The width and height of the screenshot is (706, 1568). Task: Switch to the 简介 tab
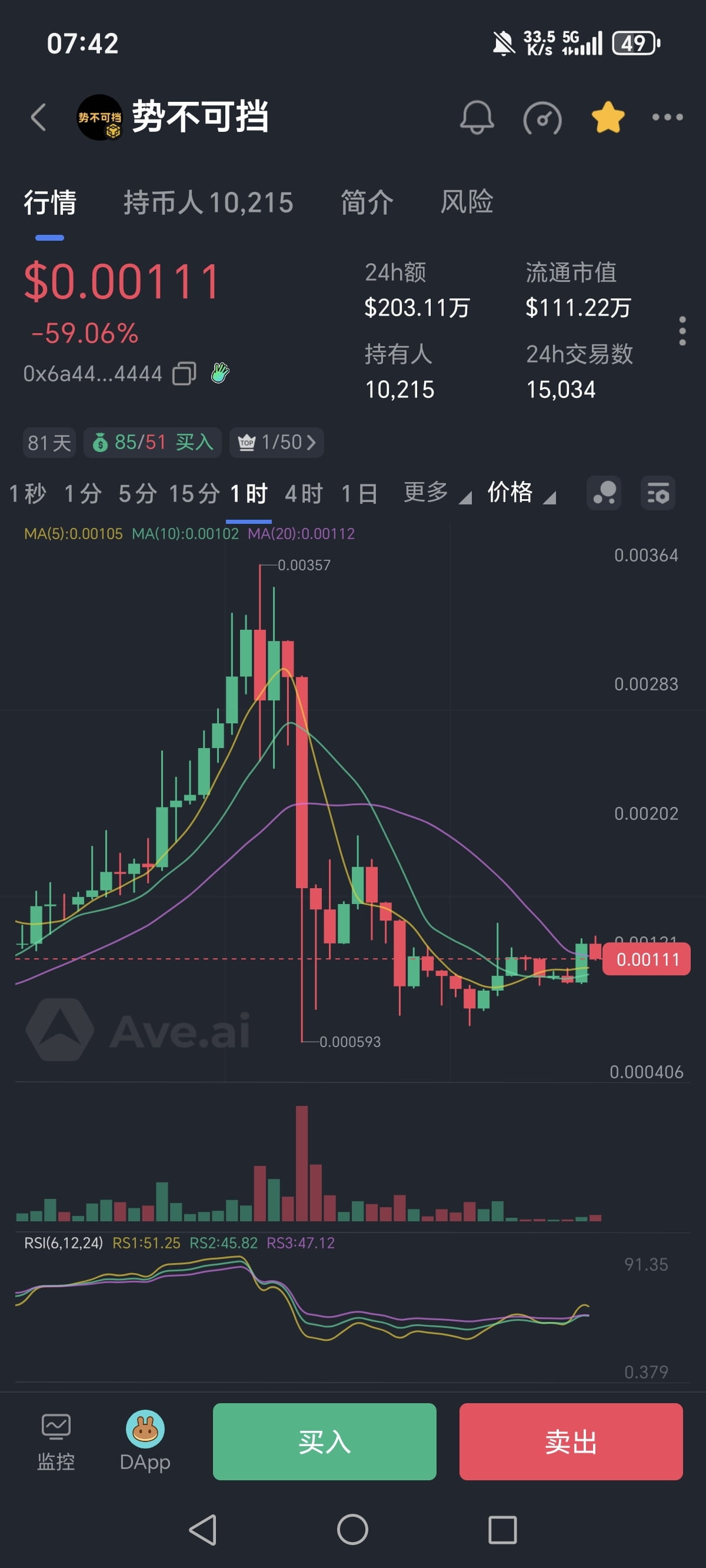point(367,202)
